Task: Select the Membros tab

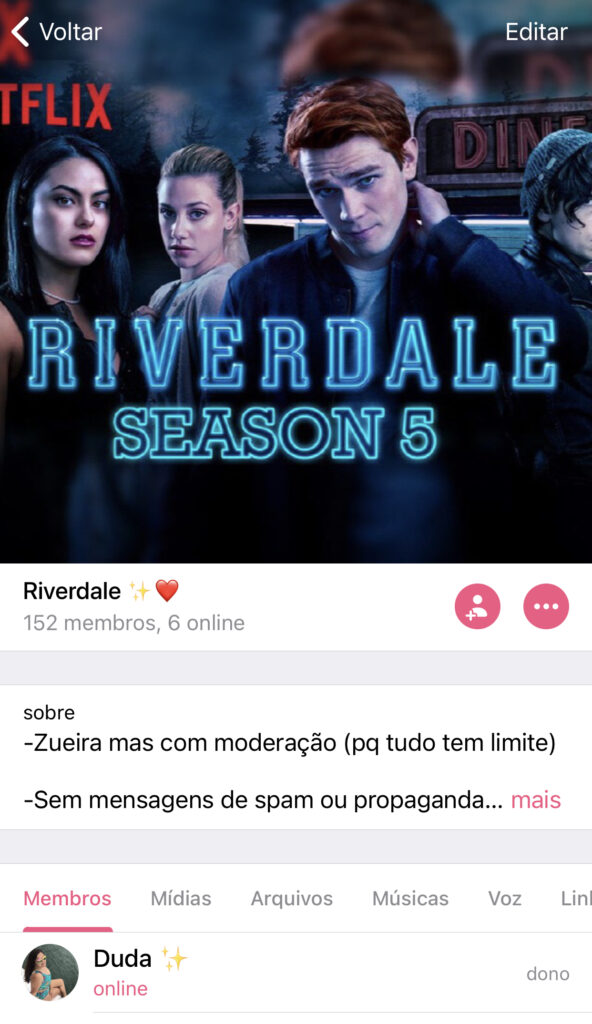Action: [x=67, y=899]
